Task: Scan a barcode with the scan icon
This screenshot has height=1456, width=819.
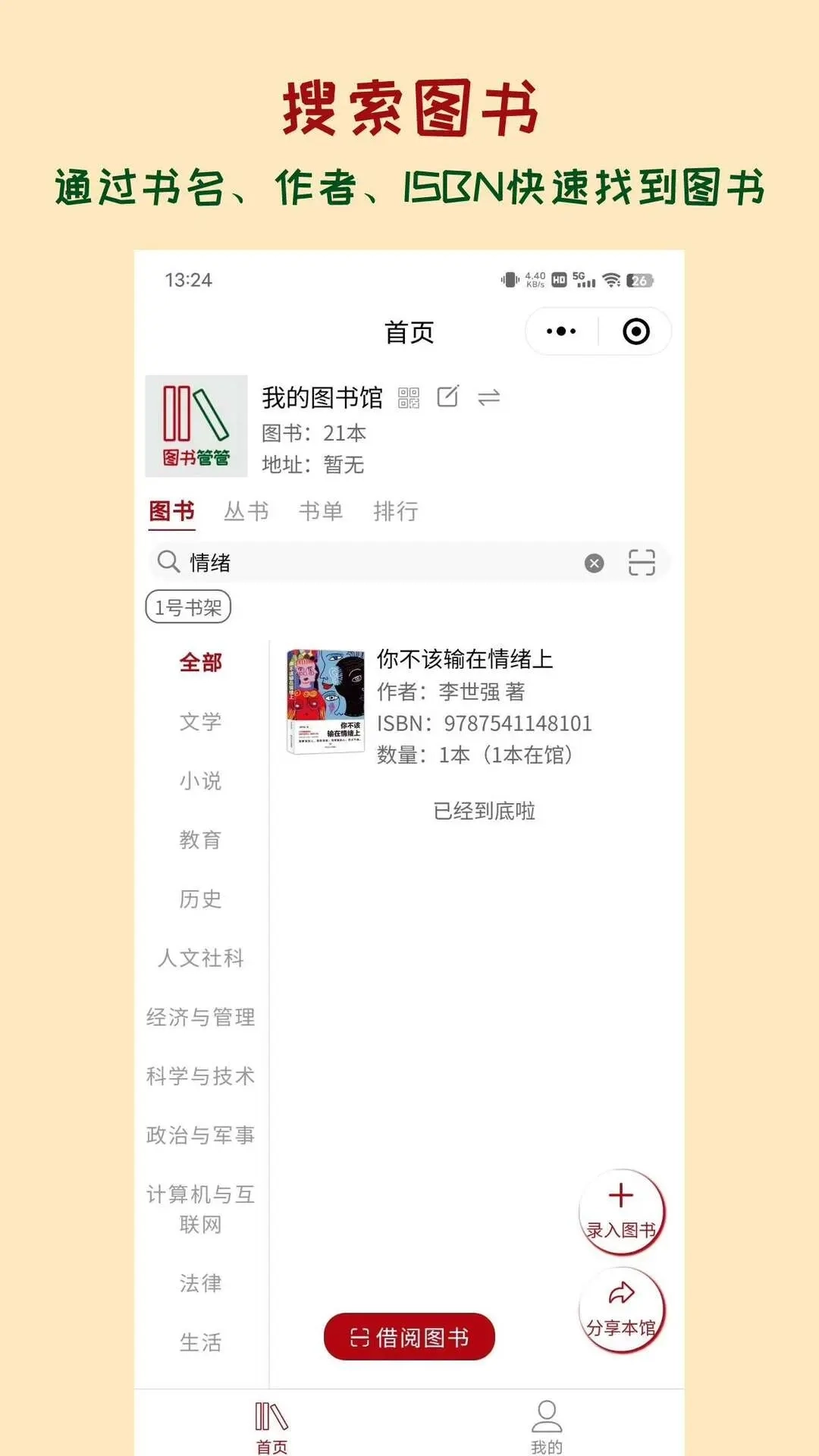Action: 644,563
